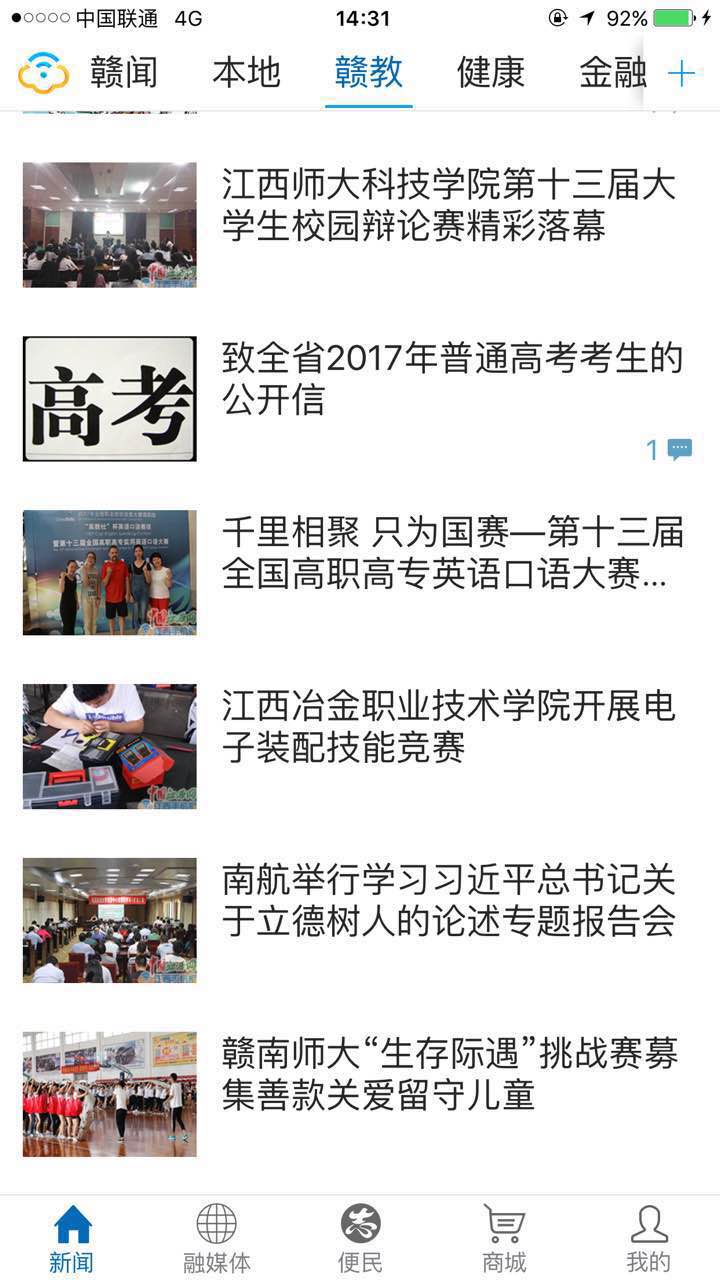Switch to the 商城 shop tab
The height and width of the screenshot is (1280, 720).
click(504, 1238)
